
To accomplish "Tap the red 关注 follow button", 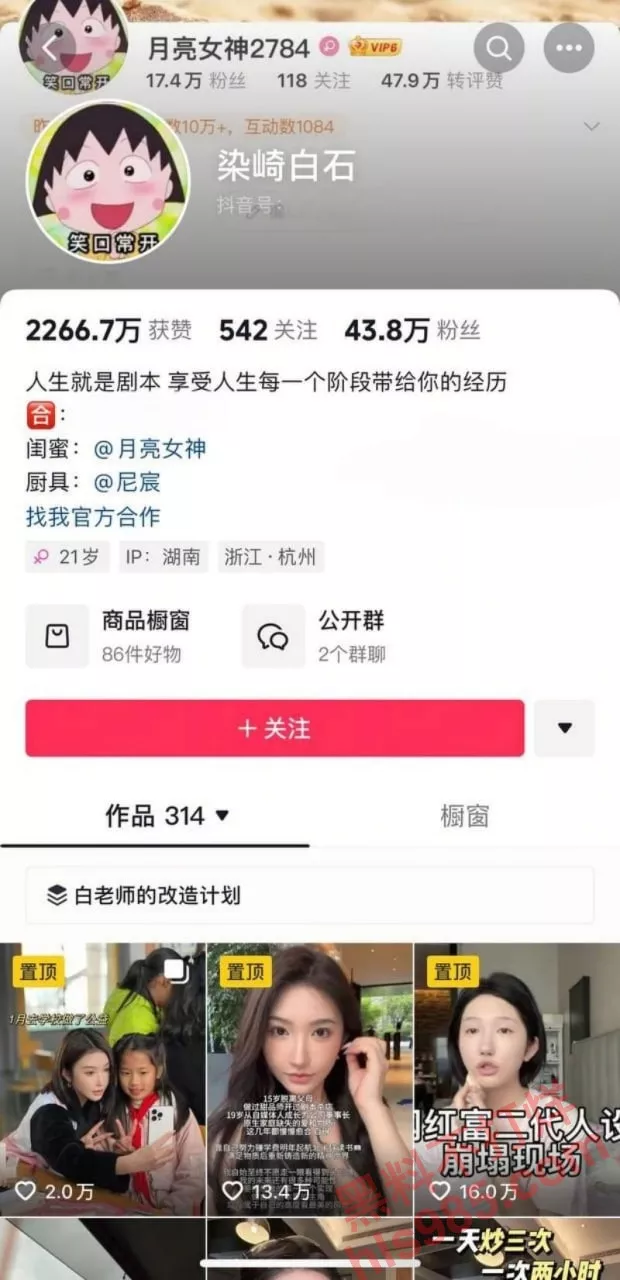I will click(275, 728).
